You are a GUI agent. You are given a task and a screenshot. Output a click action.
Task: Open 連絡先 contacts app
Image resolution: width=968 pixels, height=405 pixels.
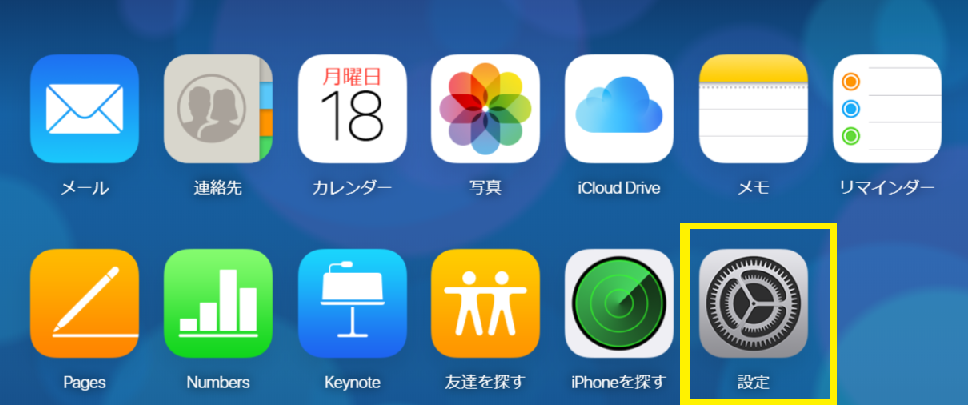218,109
